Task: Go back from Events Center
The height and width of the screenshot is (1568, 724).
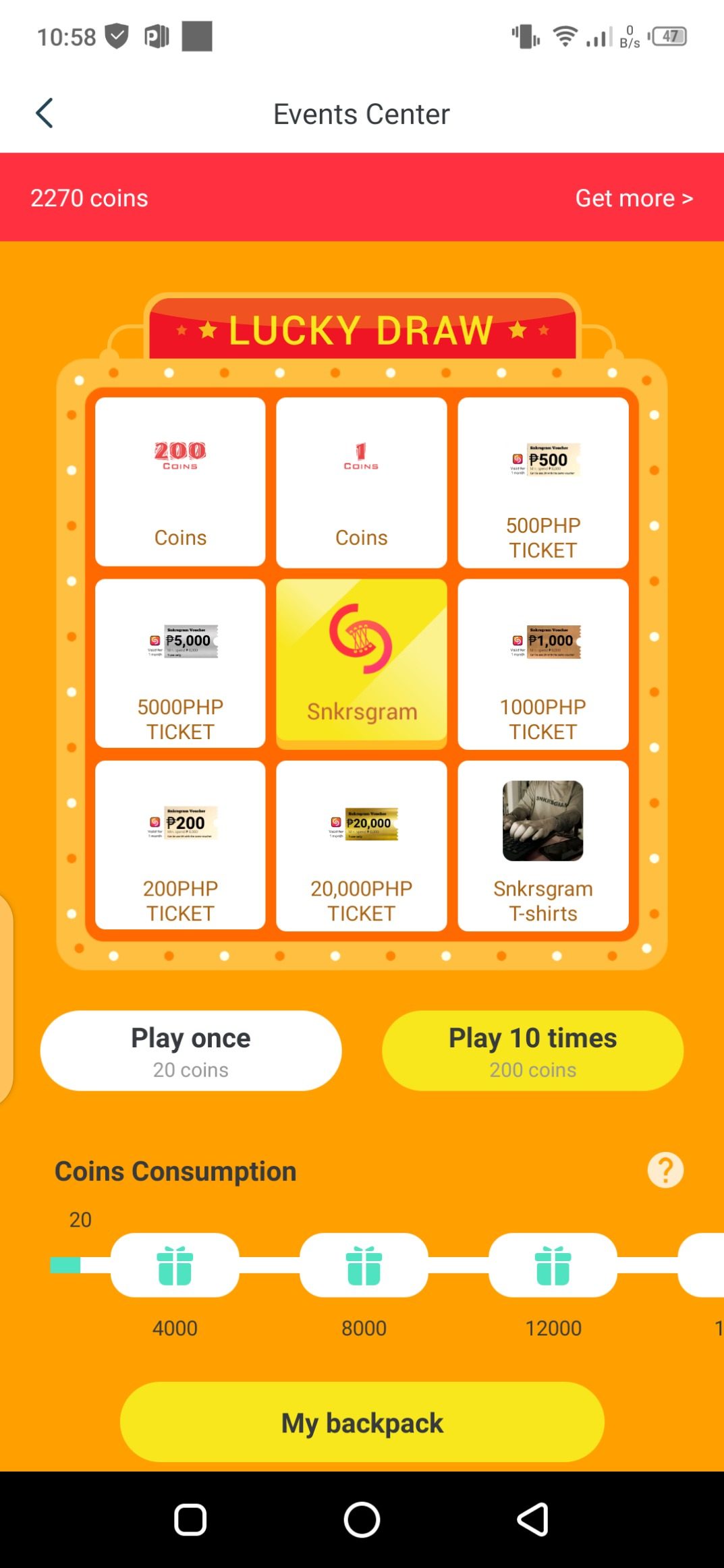Action: point(45,113)
